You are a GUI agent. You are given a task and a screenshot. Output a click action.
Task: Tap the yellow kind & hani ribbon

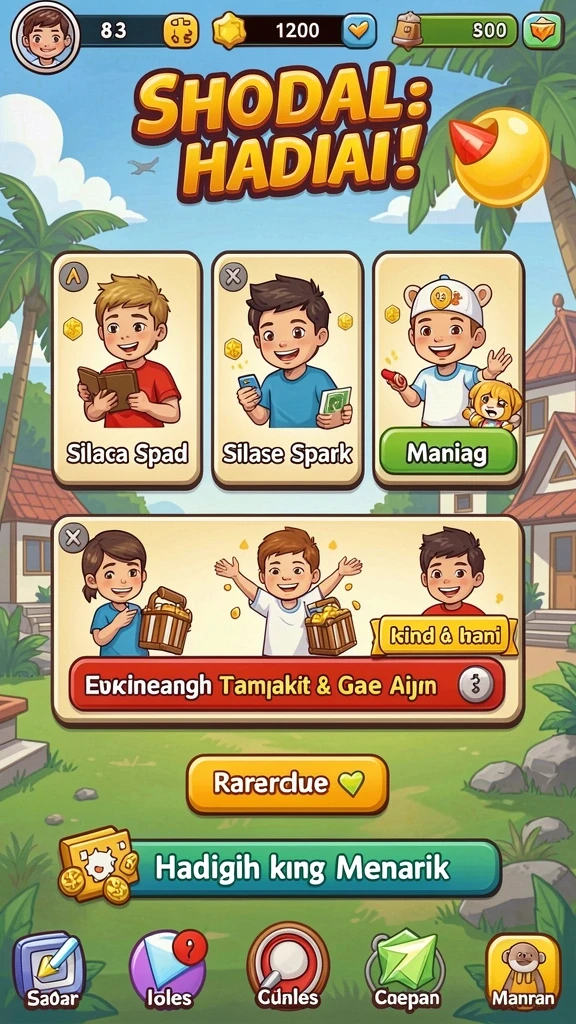coord(444,635)
